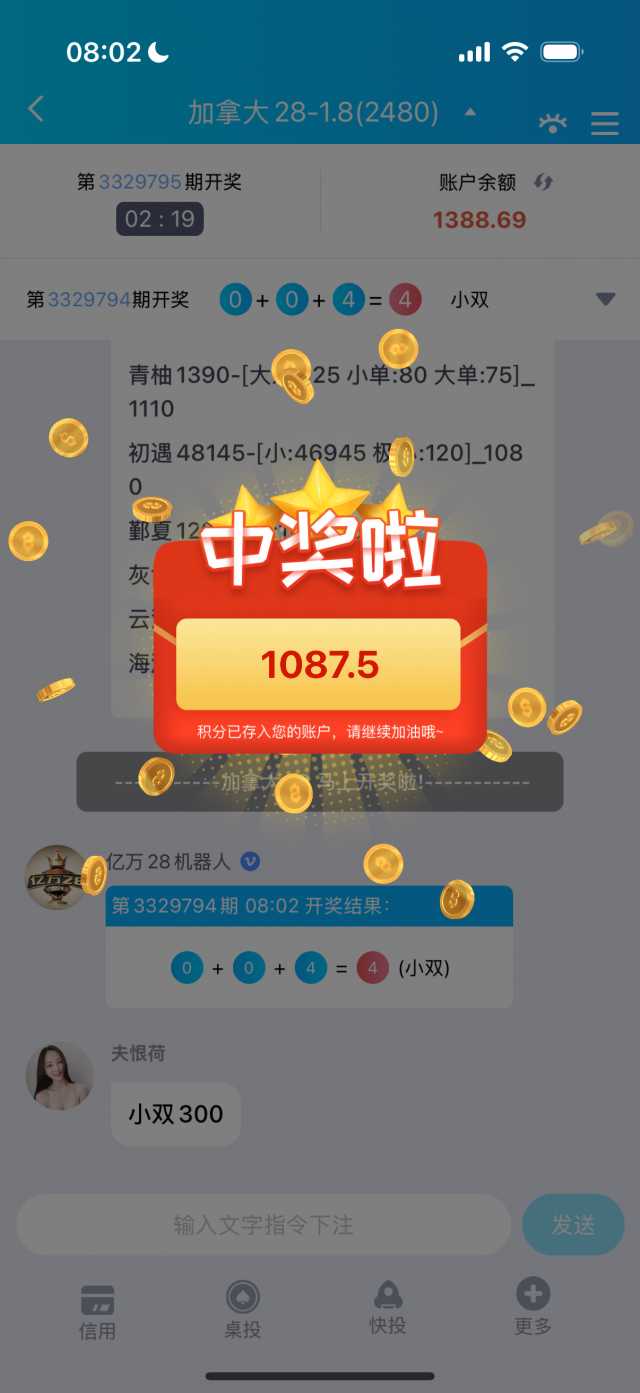This screenshot has height=1393, width=640.
Task: Open the hamburger menu at top right
Action: 605,123
